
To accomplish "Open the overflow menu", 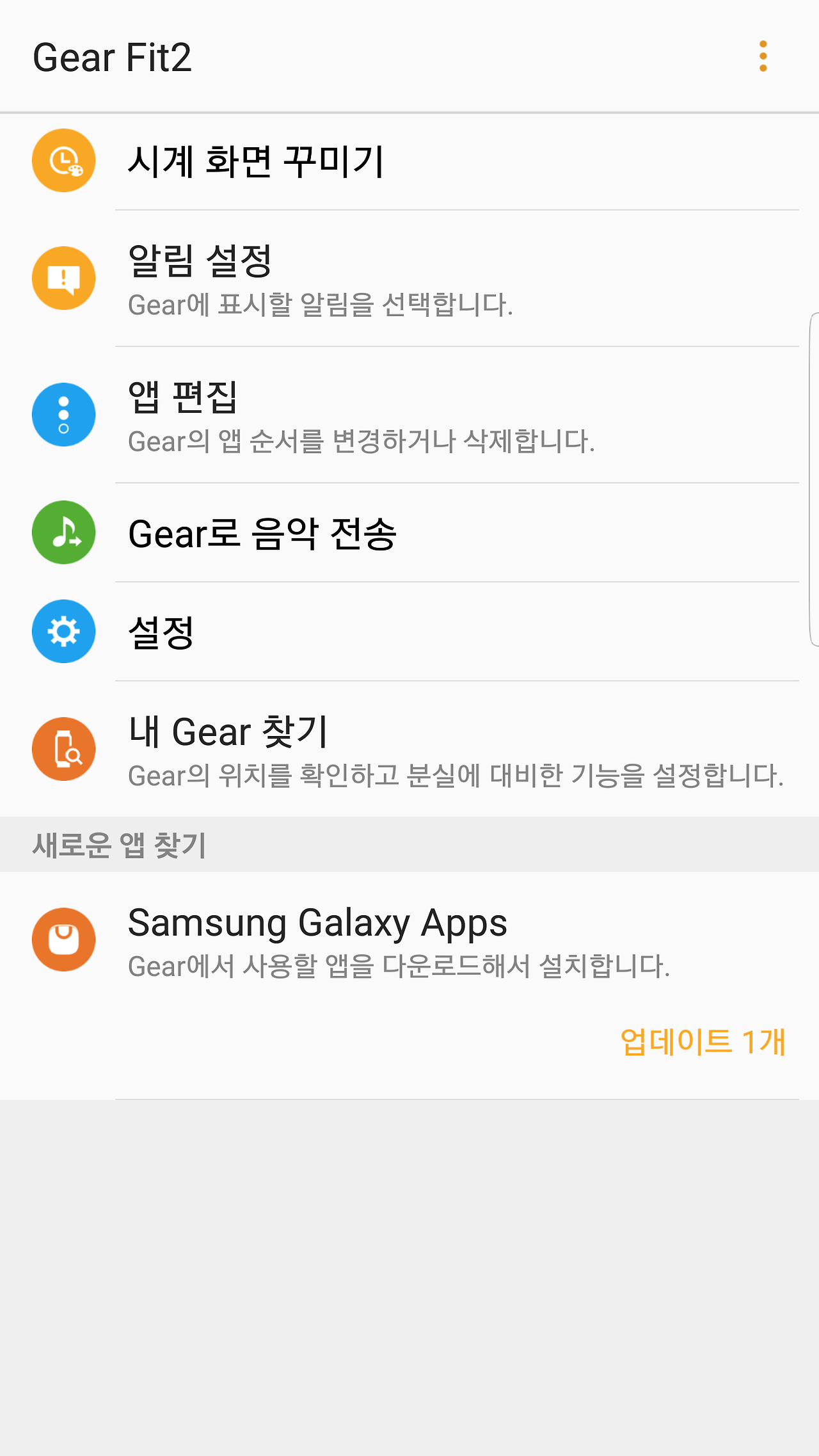I will [x=763, y=56].
